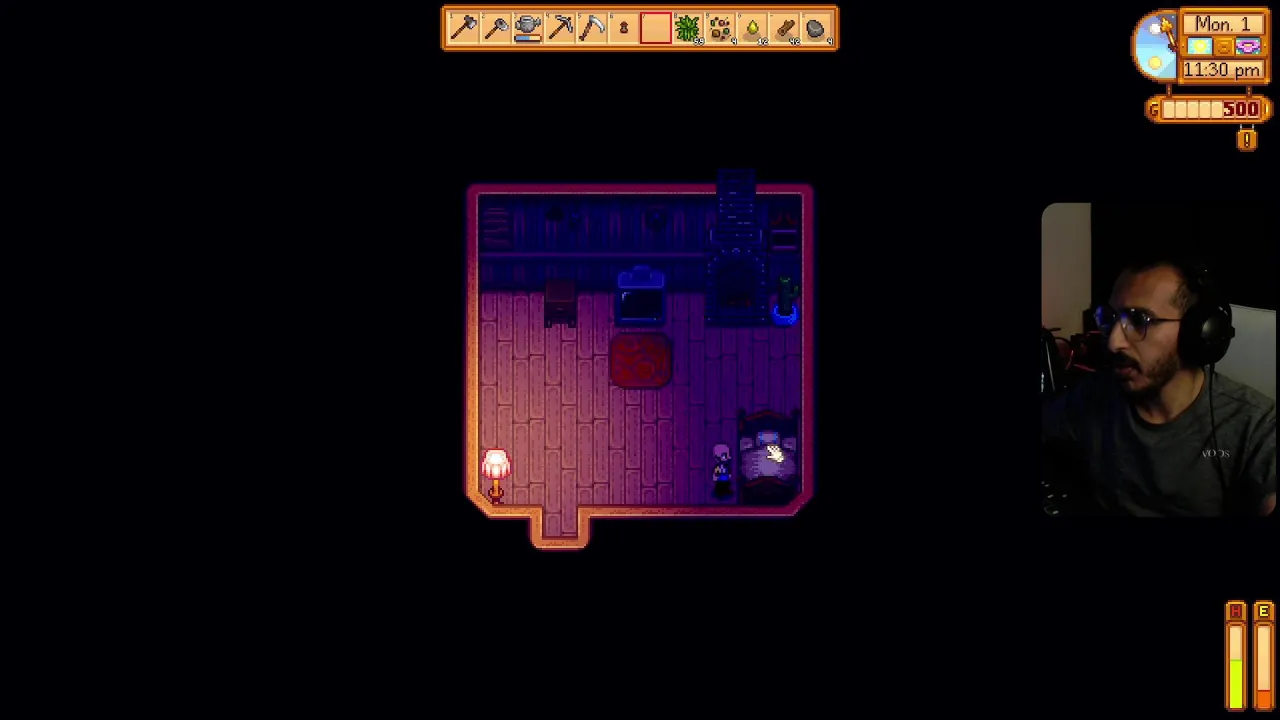Select the fiber stack in the toolbar
Viewport: 1280px width, 720px height.
(x=687, y=28)
